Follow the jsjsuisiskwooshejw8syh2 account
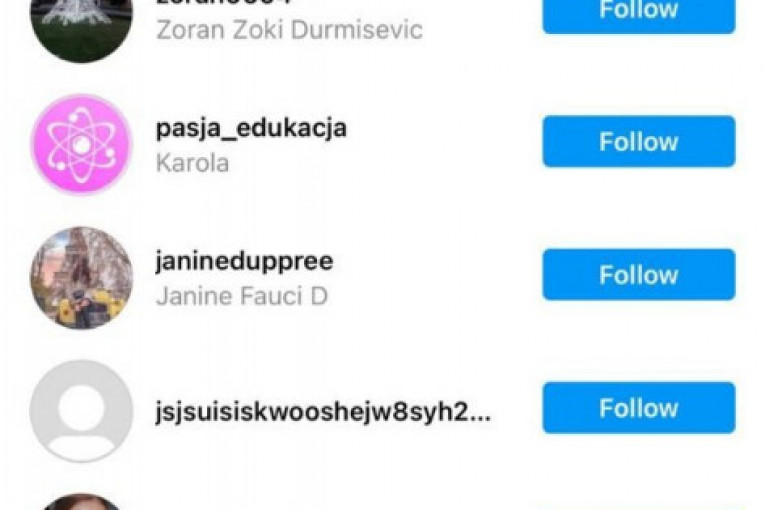Screen dimensions: 765x510 pyautogui.click(x=638, y=408)
